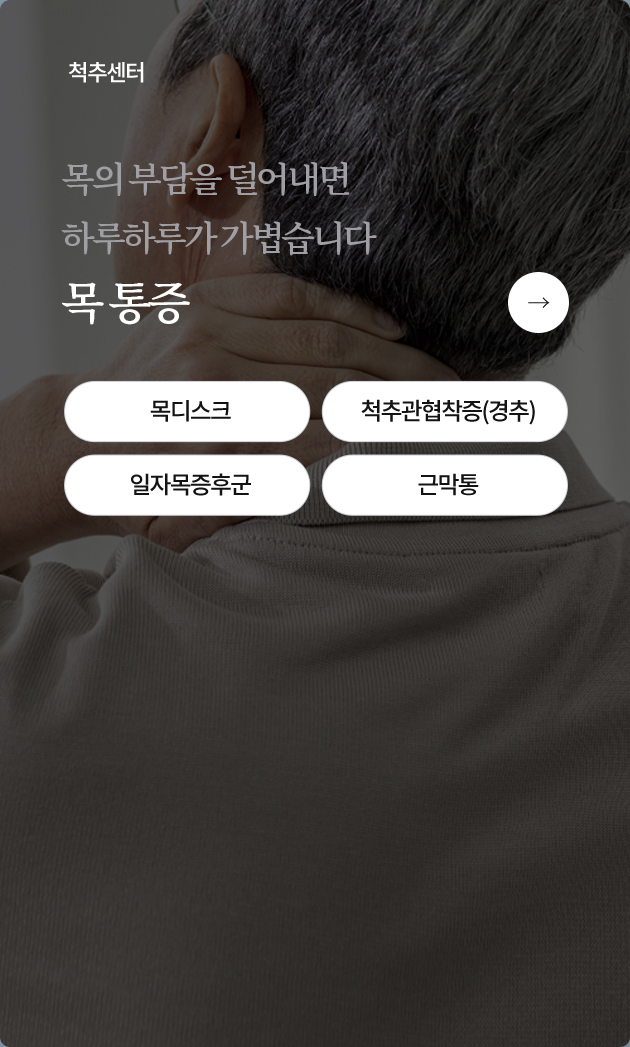This screenshot has width=630, height=1047.
Task: Open 척추관협착증(경추) page
Action: (445, 411)
